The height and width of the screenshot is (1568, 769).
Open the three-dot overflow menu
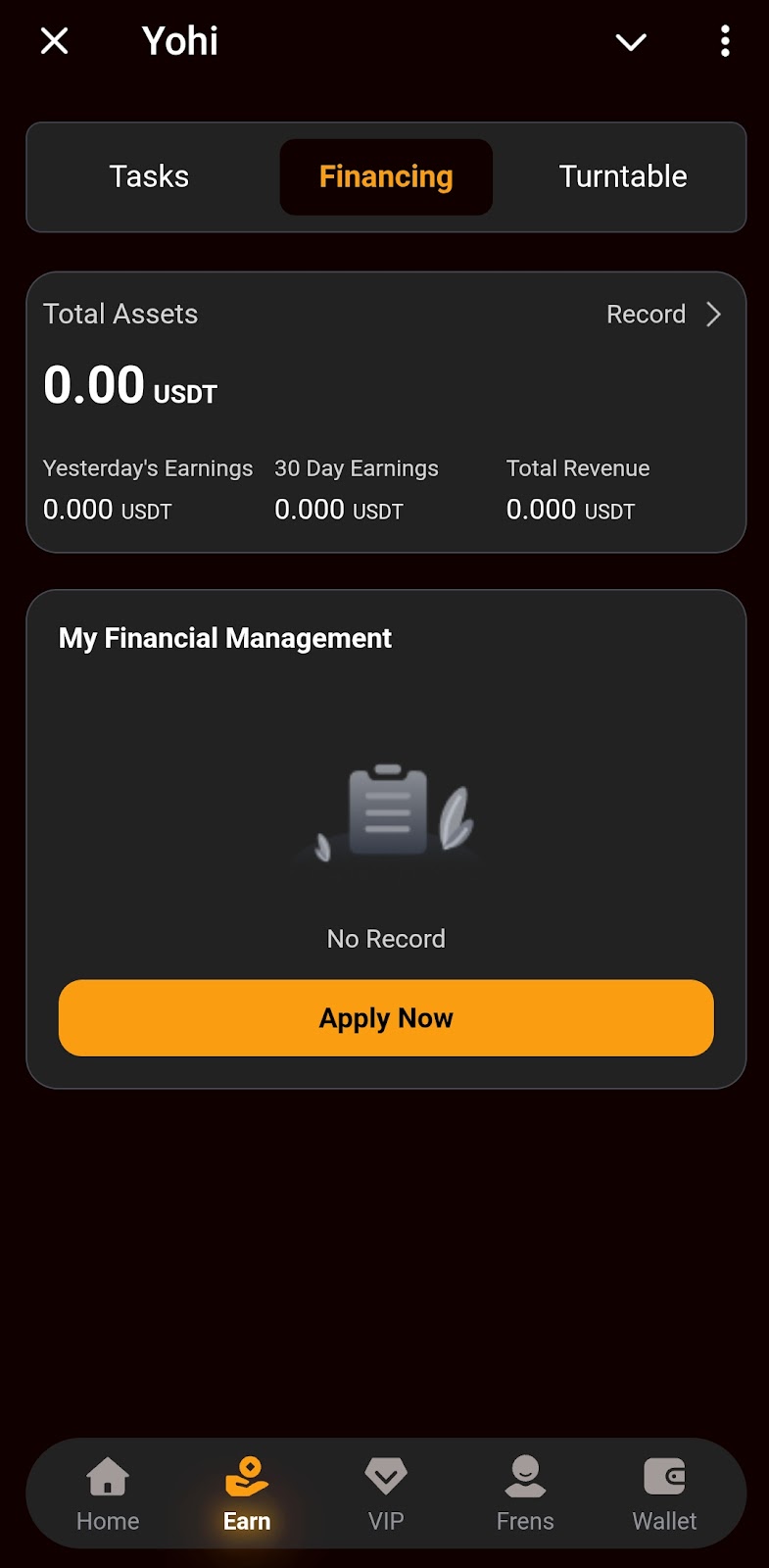pos(725,41)
